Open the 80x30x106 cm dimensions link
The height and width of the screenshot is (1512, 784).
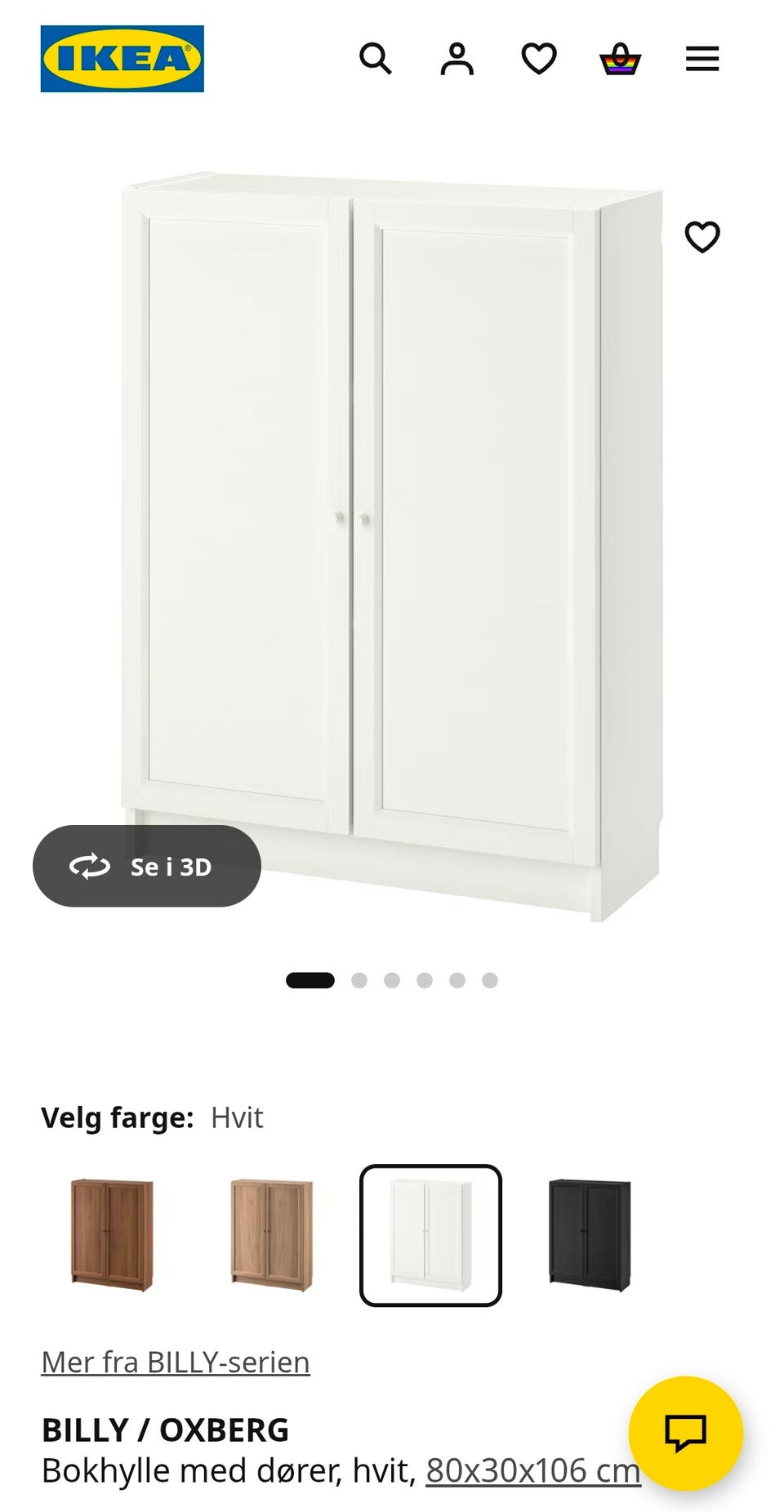point(533,1470)
